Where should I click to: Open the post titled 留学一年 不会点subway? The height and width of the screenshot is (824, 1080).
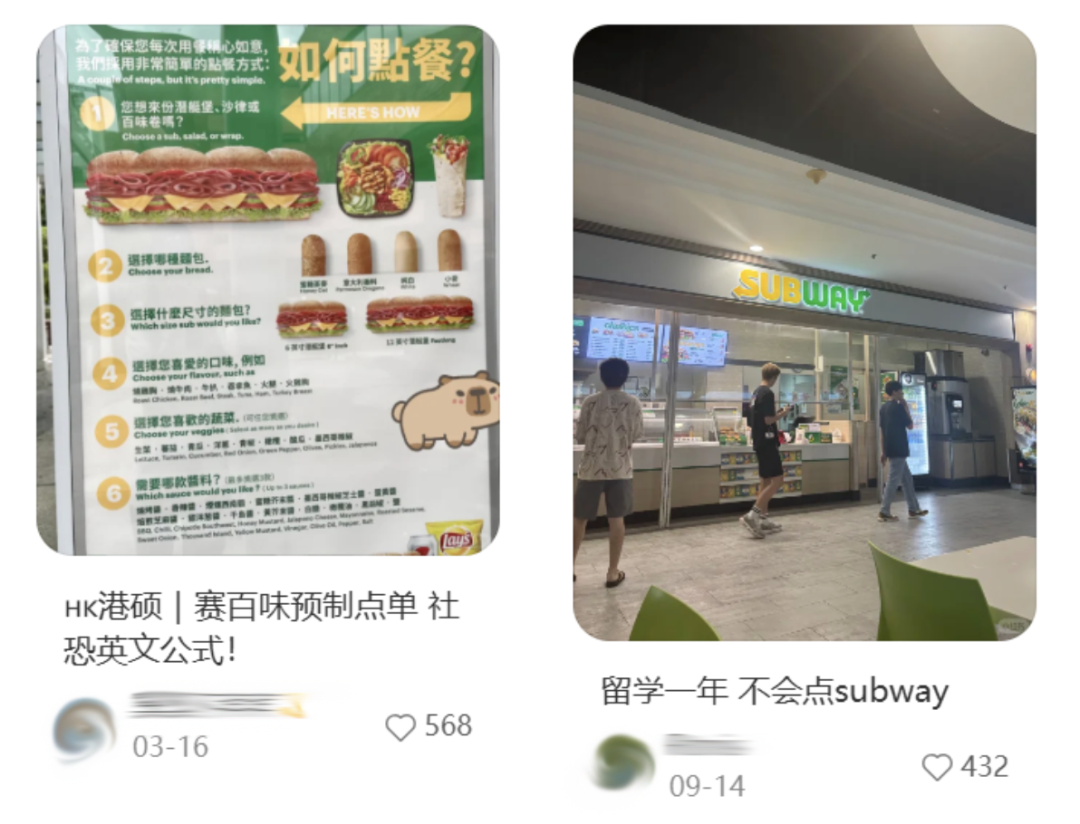tap(774, 691)
